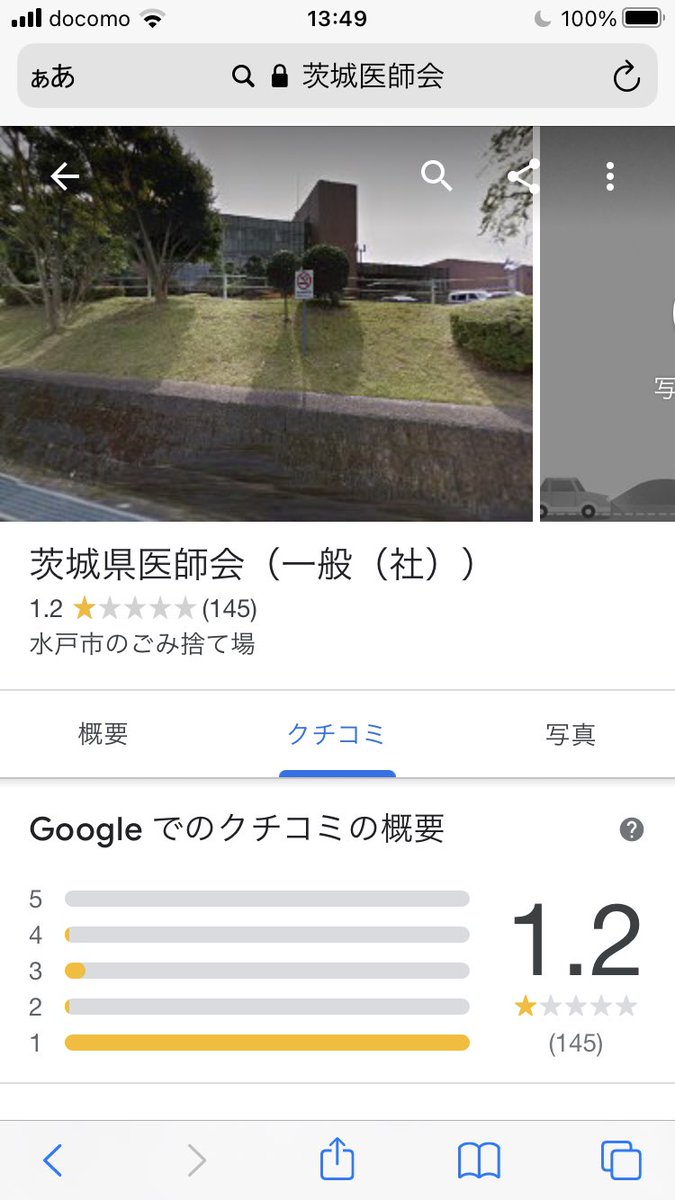Open search via magnifier icon on photo

(436, 177)
